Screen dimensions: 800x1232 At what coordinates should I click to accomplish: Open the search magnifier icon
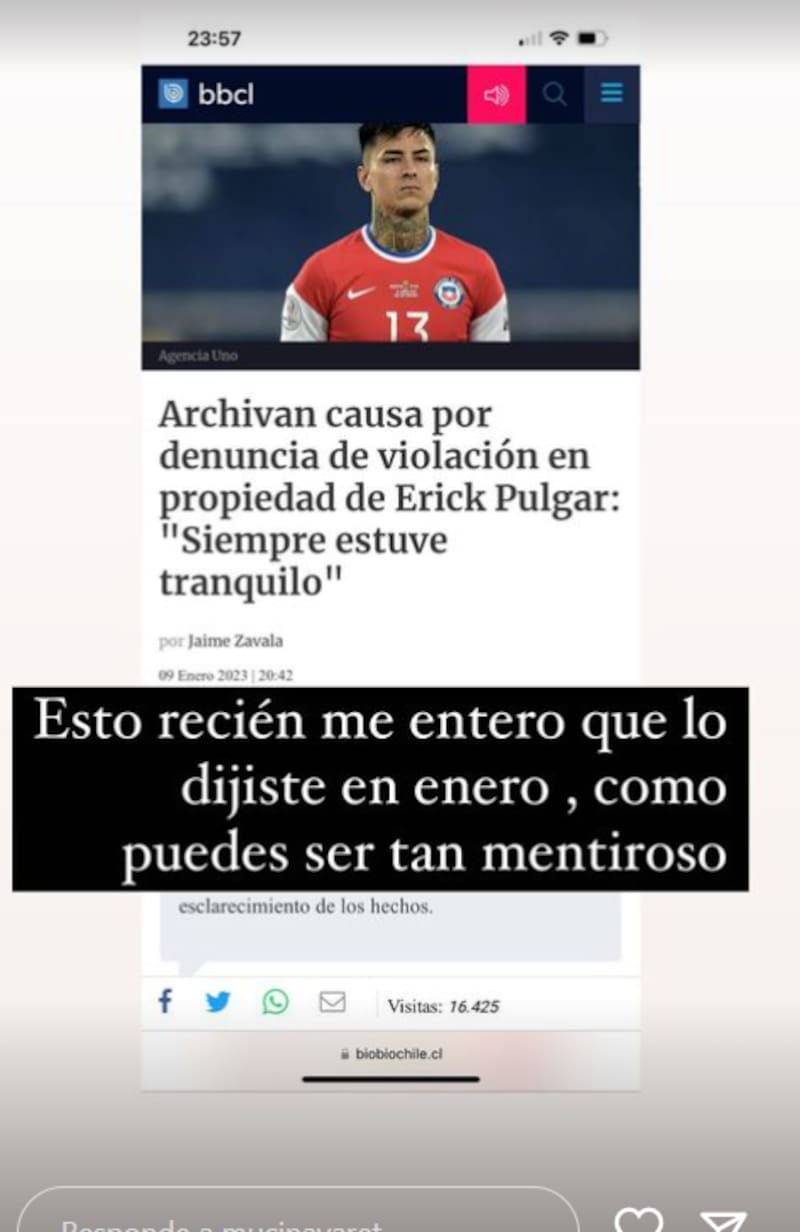pos(553,92)
